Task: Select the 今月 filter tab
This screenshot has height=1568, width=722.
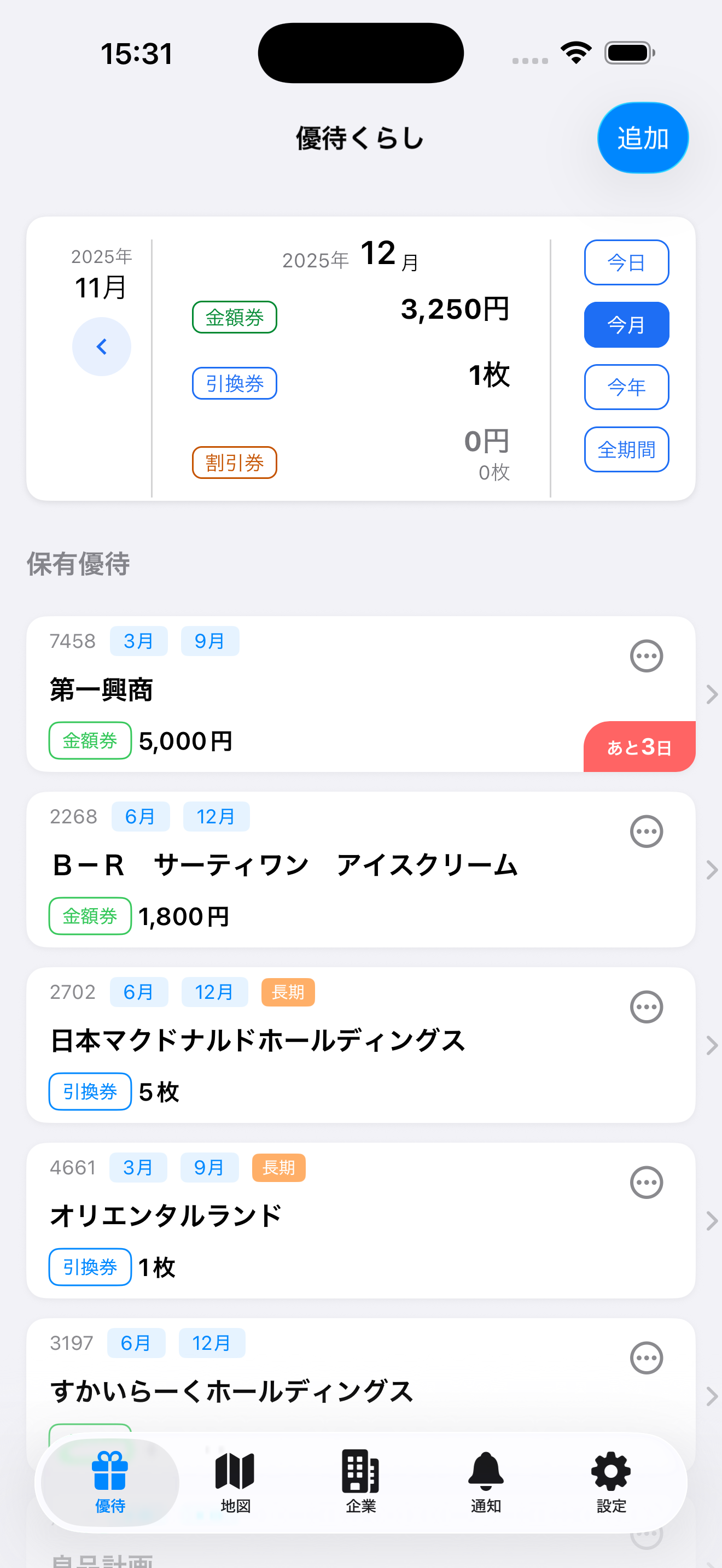Action: pos(626,325)
